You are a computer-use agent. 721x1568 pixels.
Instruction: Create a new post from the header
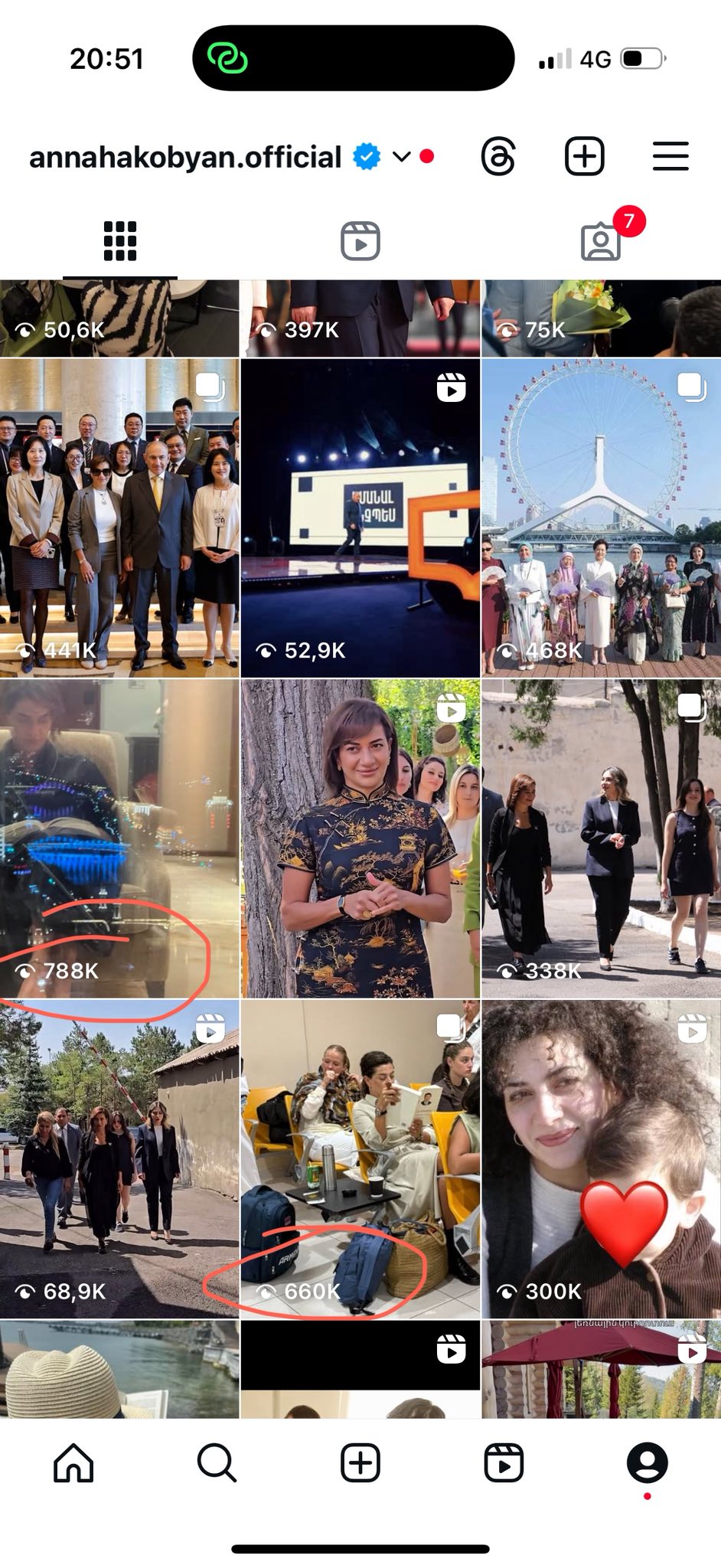coord(585,157)
